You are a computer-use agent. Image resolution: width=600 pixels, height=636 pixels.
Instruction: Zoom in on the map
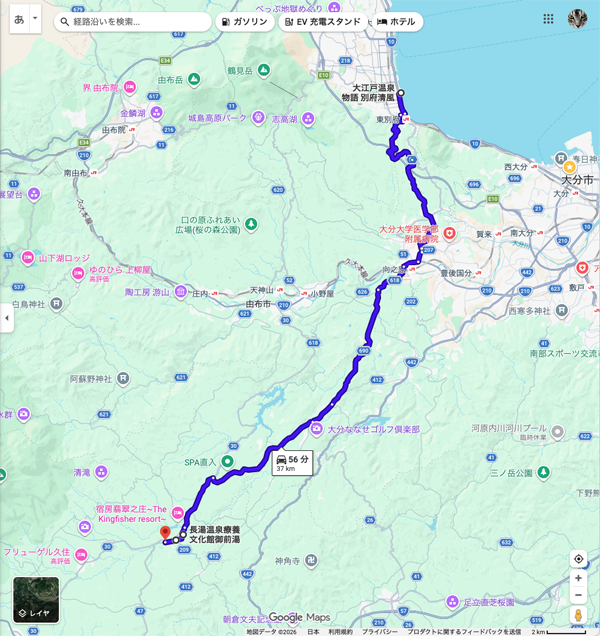[x=578, y=578]
